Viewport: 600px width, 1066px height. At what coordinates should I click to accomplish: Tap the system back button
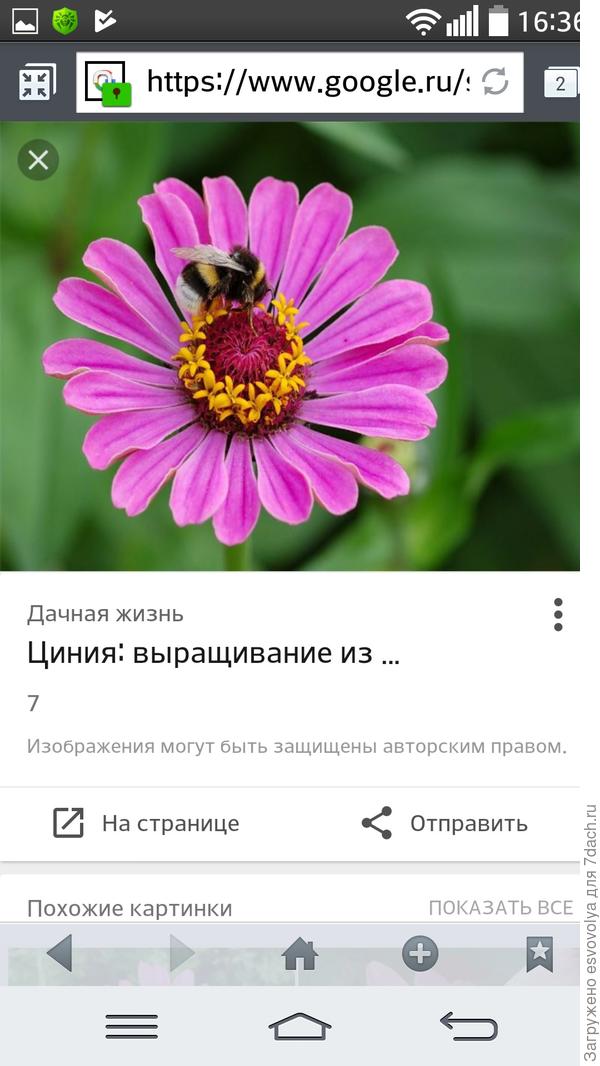(468, 1027)
